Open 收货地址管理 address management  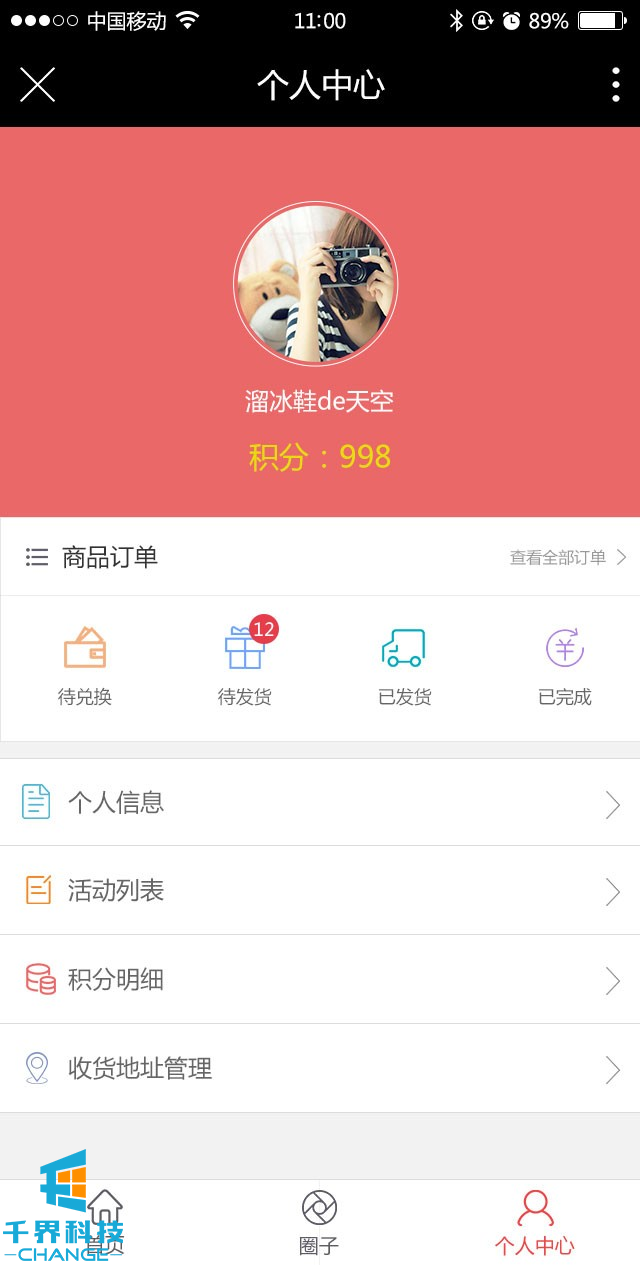pyautogui.click(x=320, y=1069)
